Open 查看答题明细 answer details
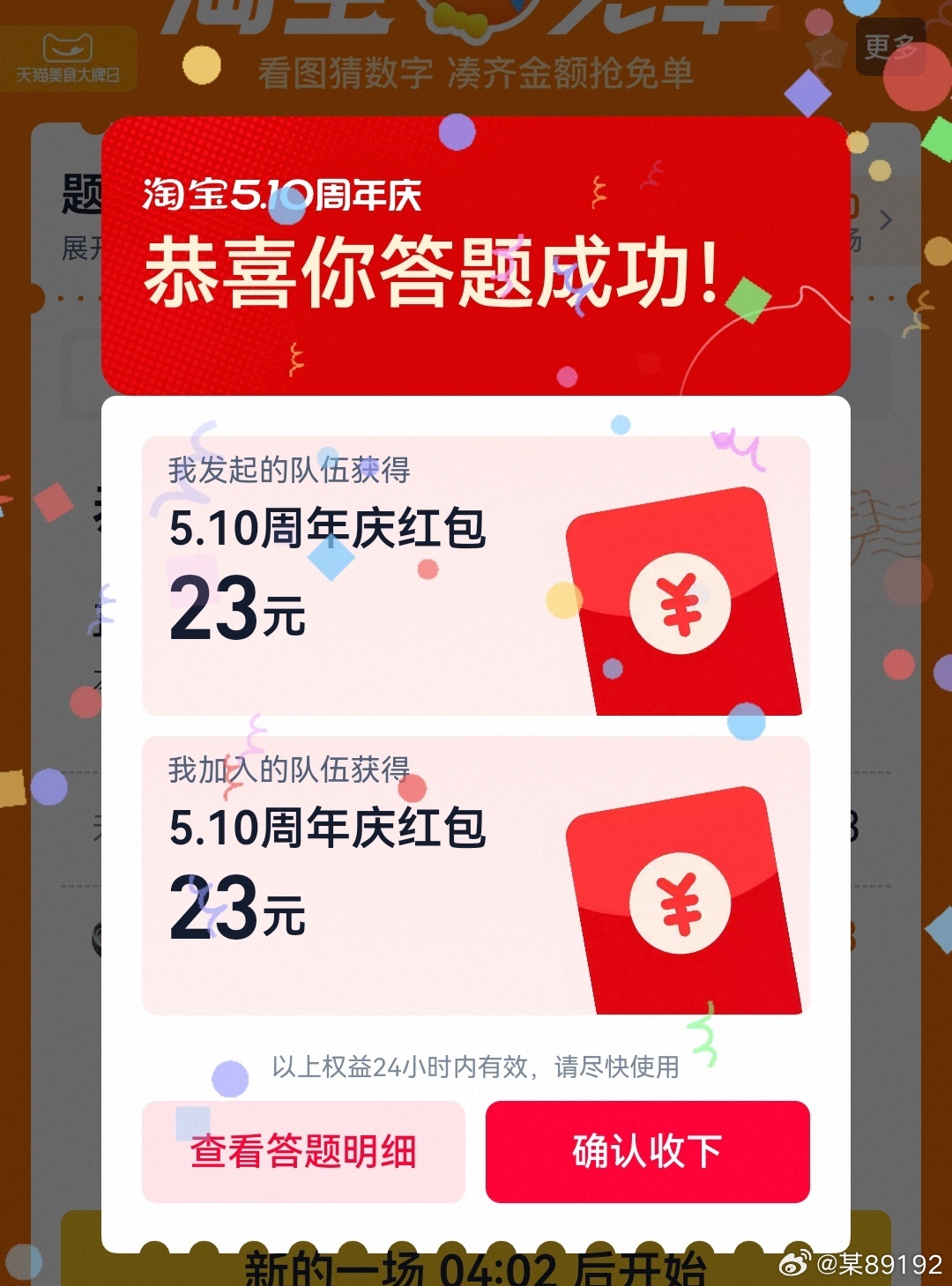The height and width of the screenshot is (1286, 952). point(303,1151)
